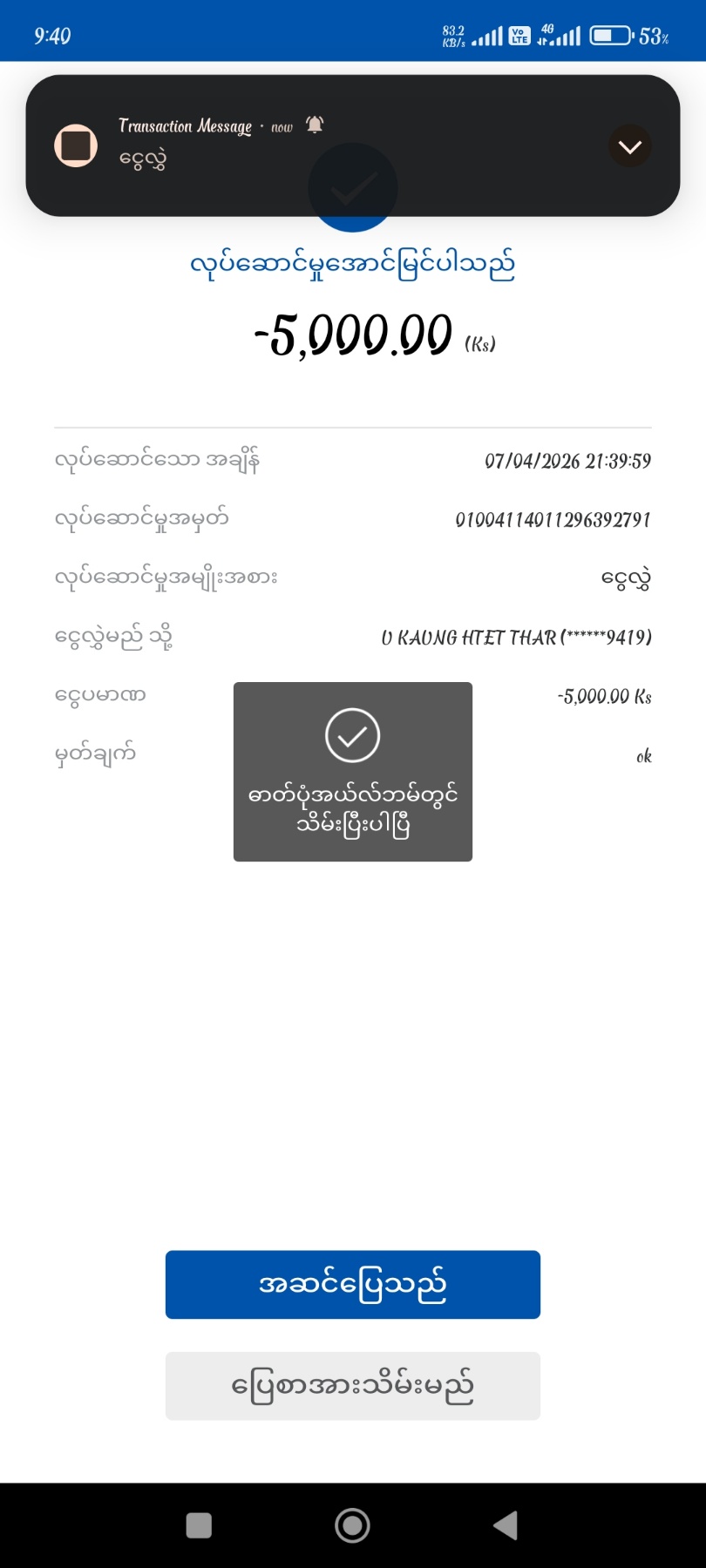Viewport: 706px width, 1568px height.
Task: Save the receipt with ပြေစာအားသိမ်းမည်
Action: (353, 1386)
